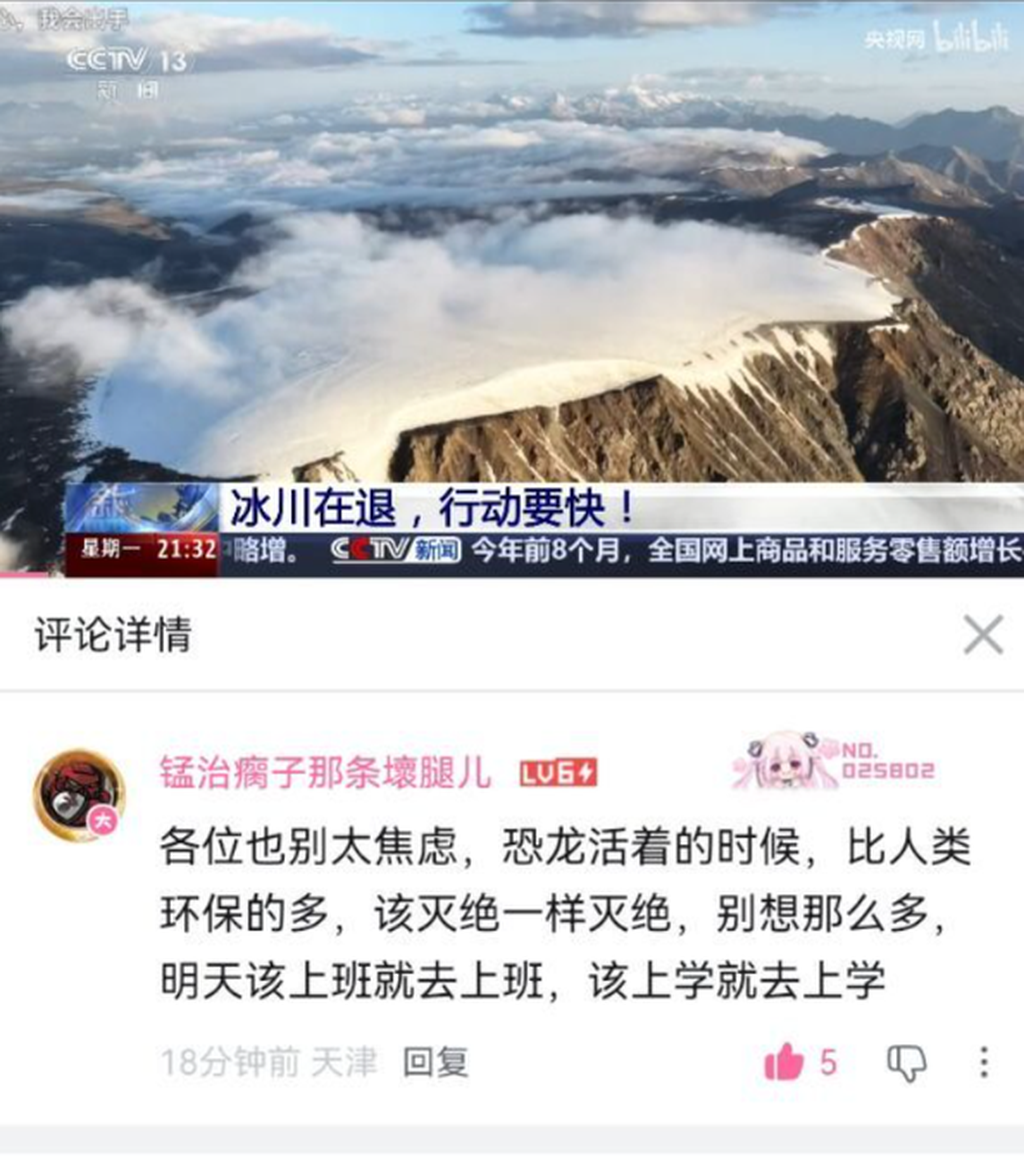The width and height of the screenshot is (1024, 1172).
Task: Close the 评论详情 panel
Action: coord(983,635)
